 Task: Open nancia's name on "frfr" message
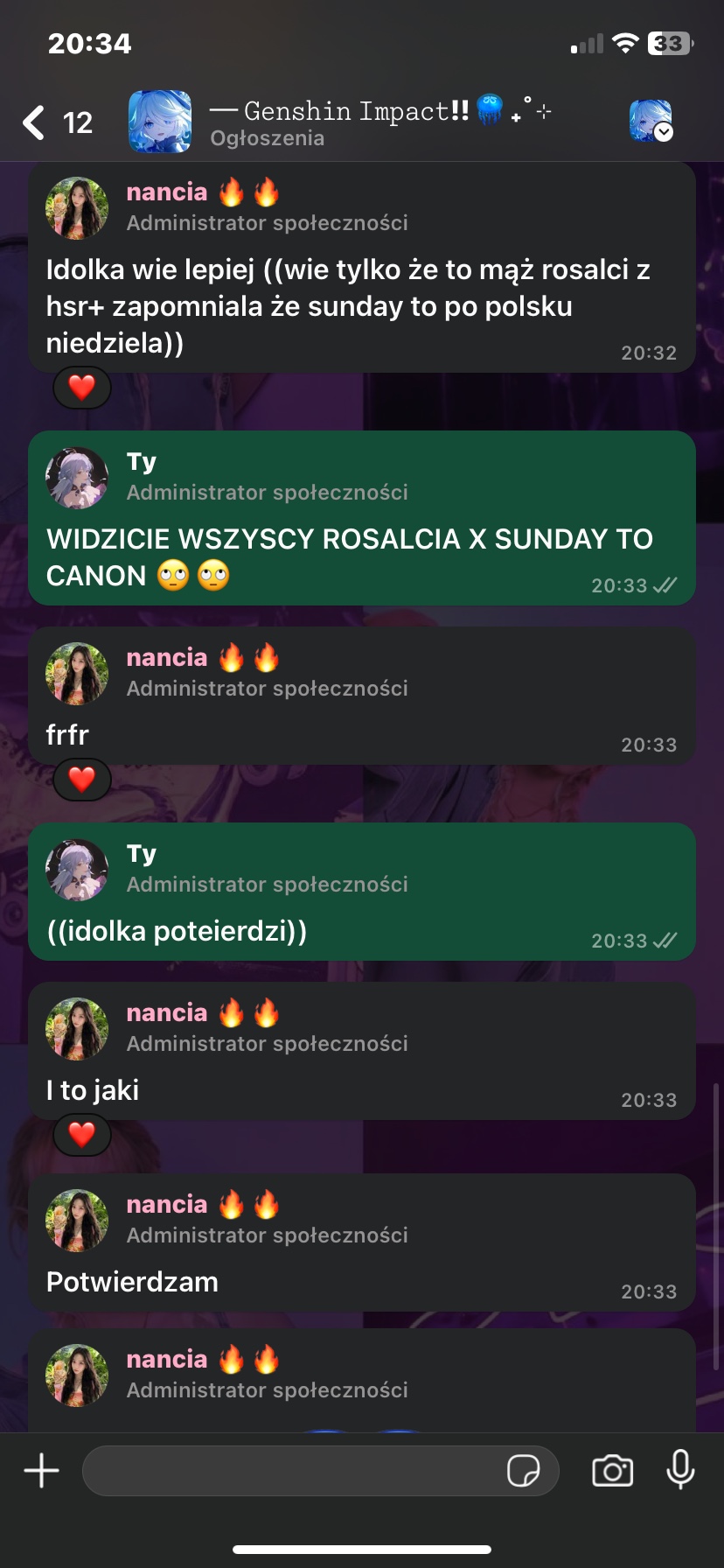point(167,658)
